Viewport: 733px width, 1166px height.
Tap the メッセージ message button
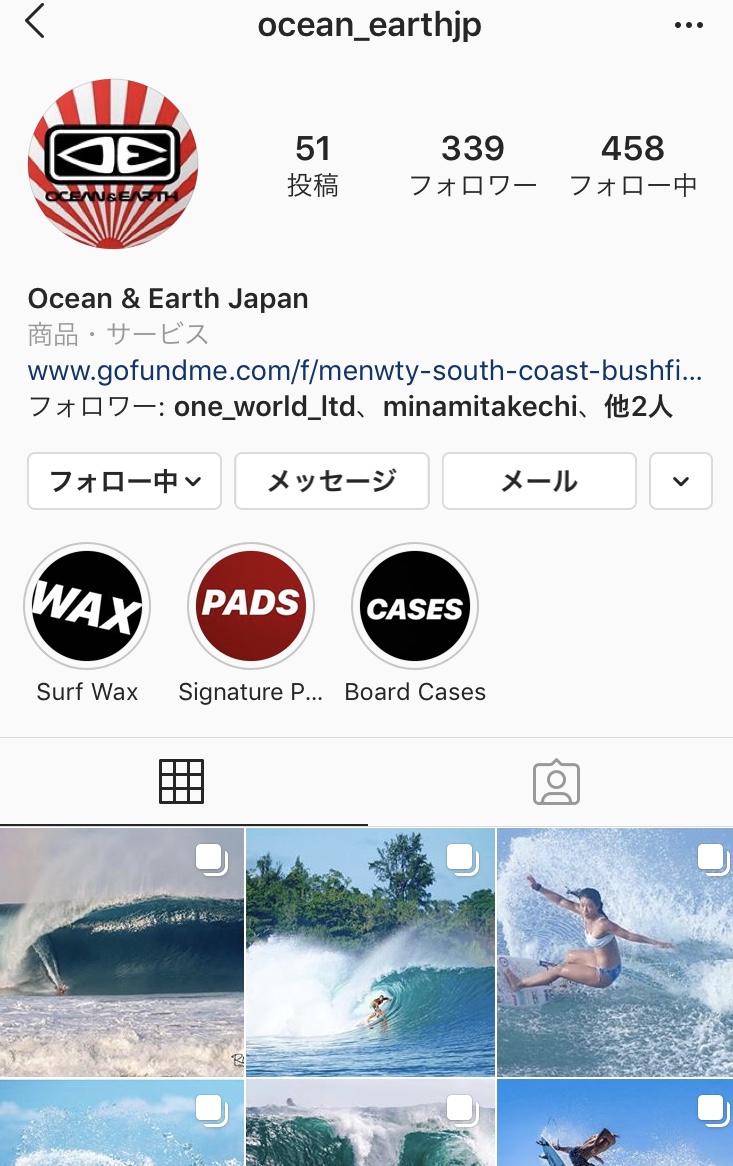pos(332,481)
